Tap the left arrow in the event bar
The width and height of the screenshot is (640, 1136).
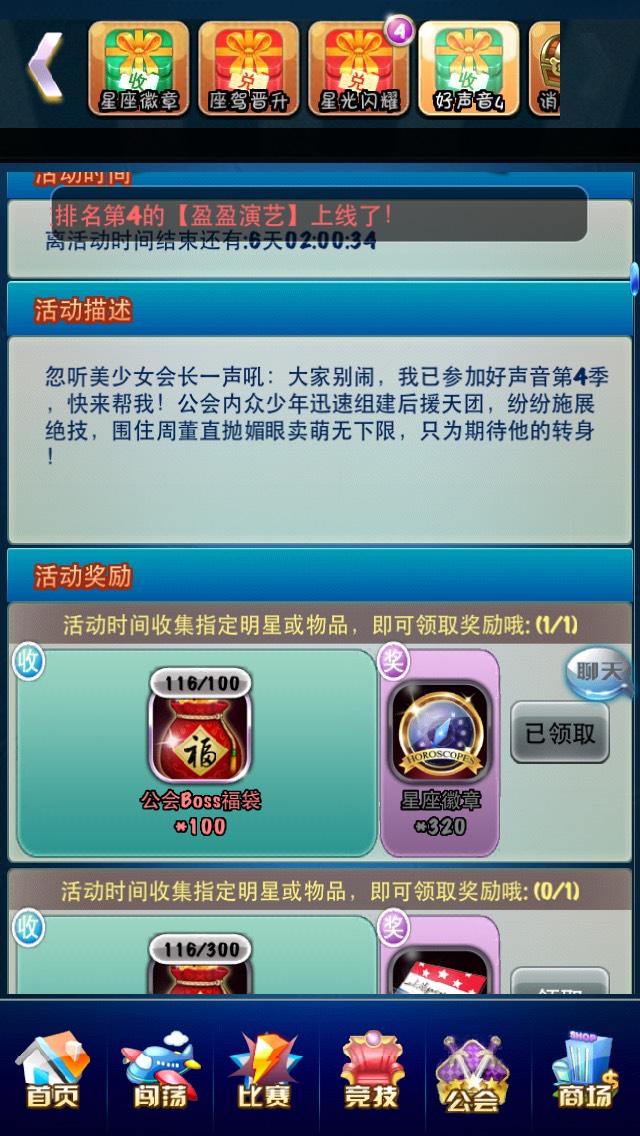click(x=46, y=68)
